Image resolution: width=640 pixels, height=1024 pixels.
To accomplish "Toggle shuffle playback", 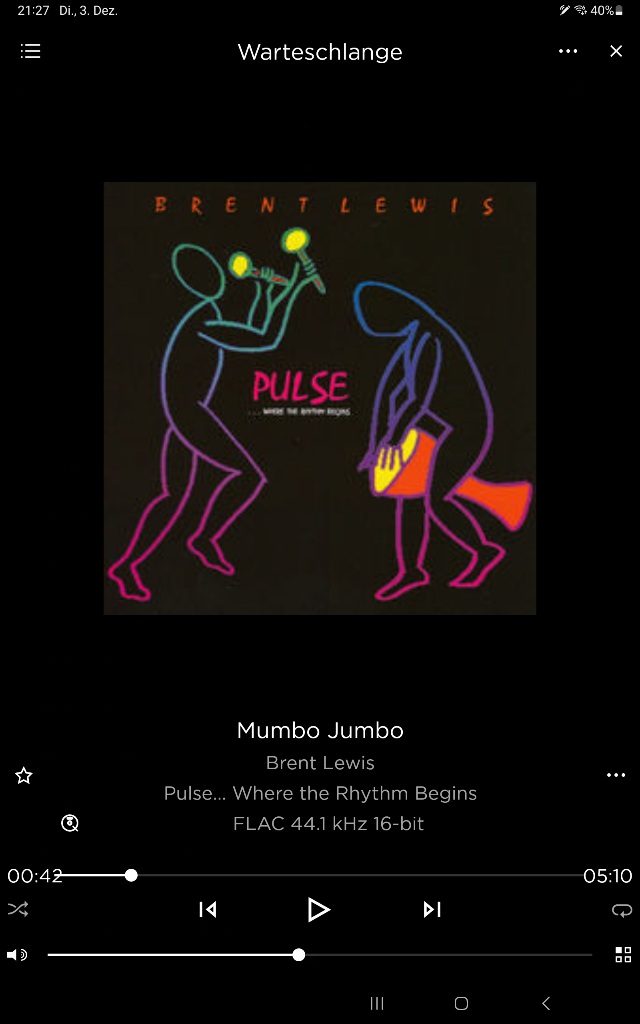I will (18, 909).
